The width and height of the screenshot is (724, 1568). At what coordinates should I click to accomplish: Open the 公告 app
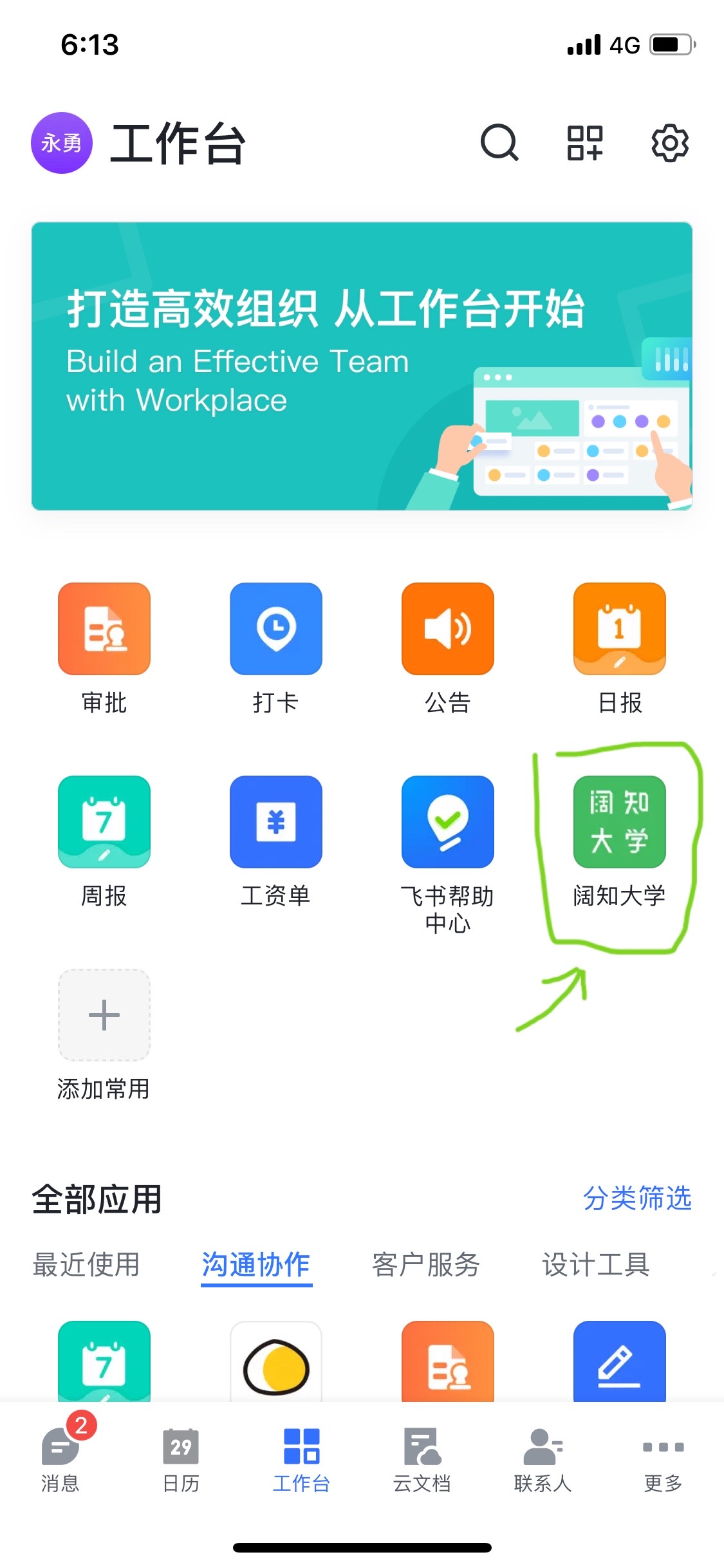click(448, 630)
